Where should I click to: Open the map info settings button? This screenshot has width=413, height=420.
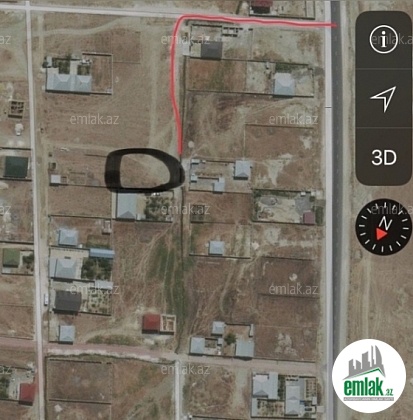383,39
